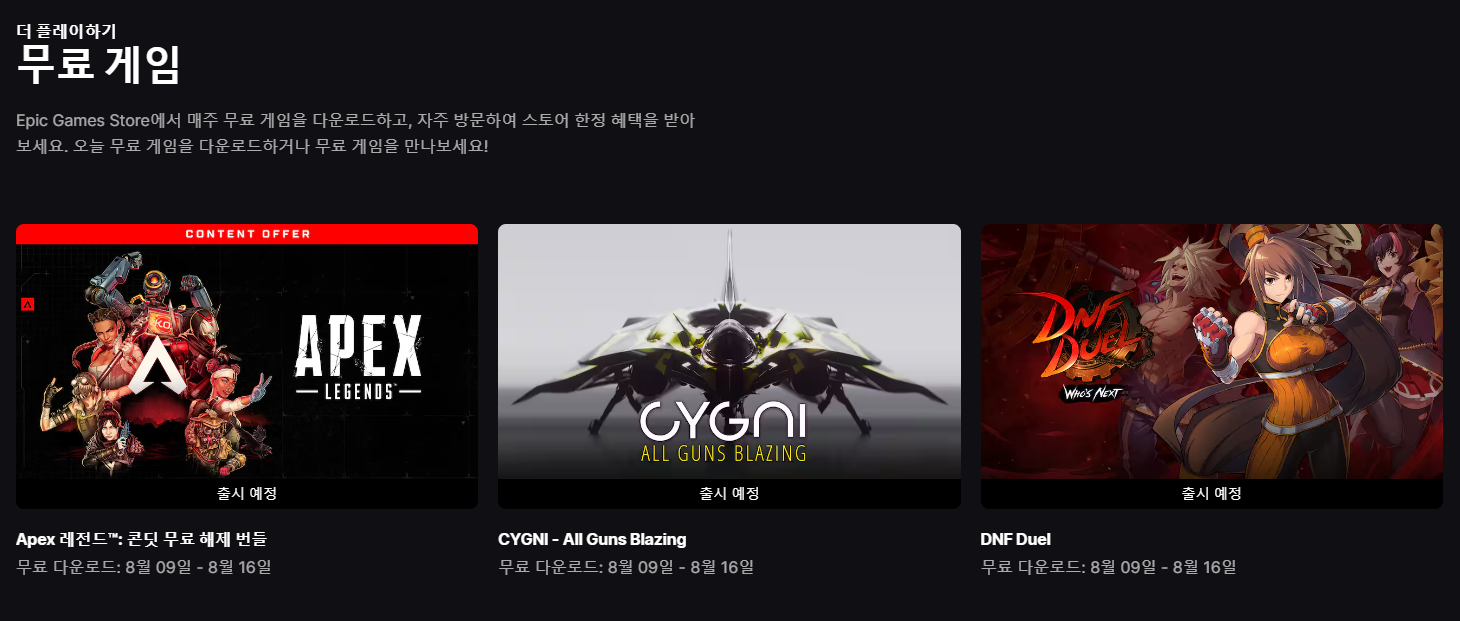
Task: Open the CYGNI - All Guns Blazing card
Action: [x=729, y=365]
